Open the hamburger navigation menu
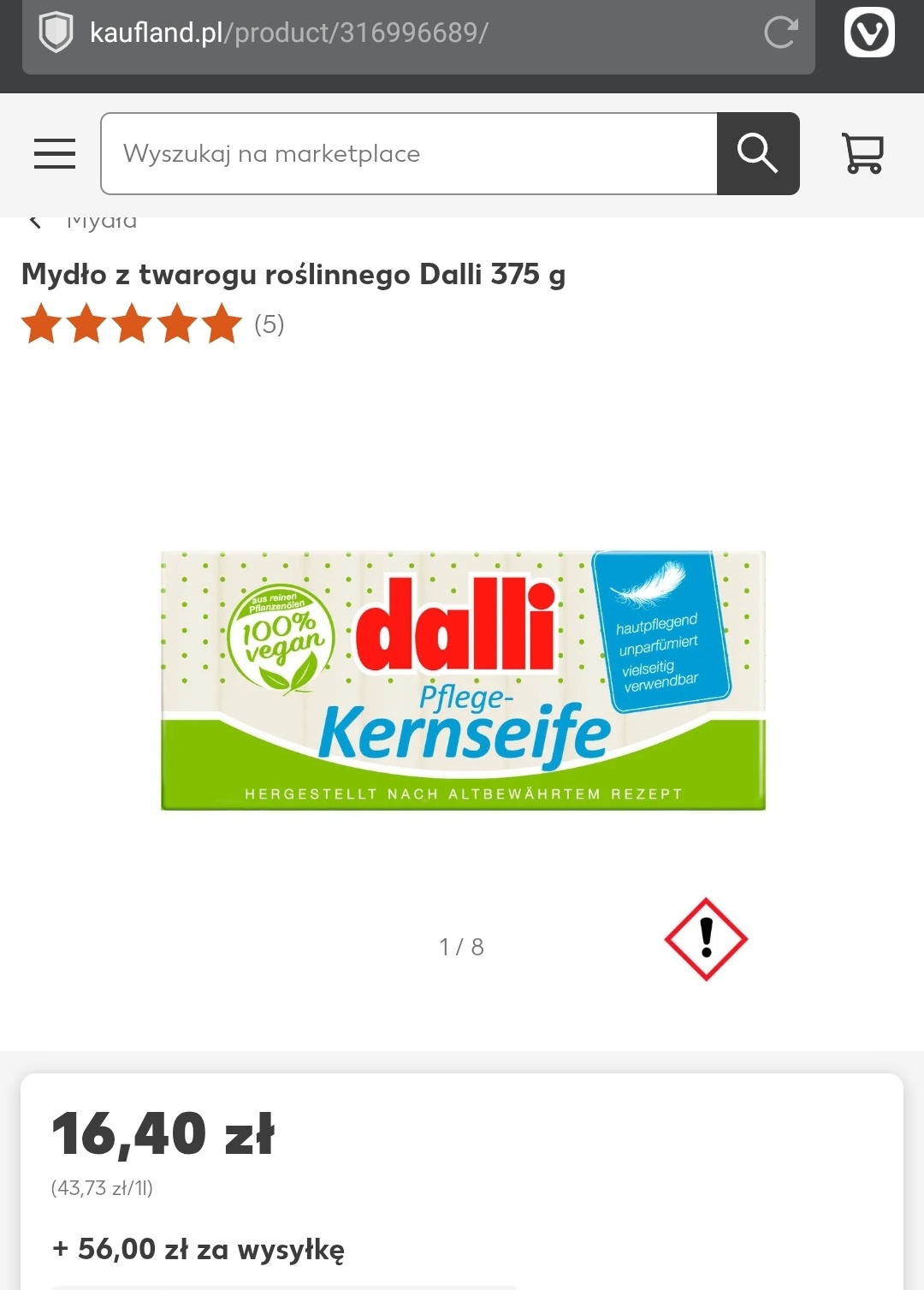This screenshot has width=924, height=1290. click(54, 154)
